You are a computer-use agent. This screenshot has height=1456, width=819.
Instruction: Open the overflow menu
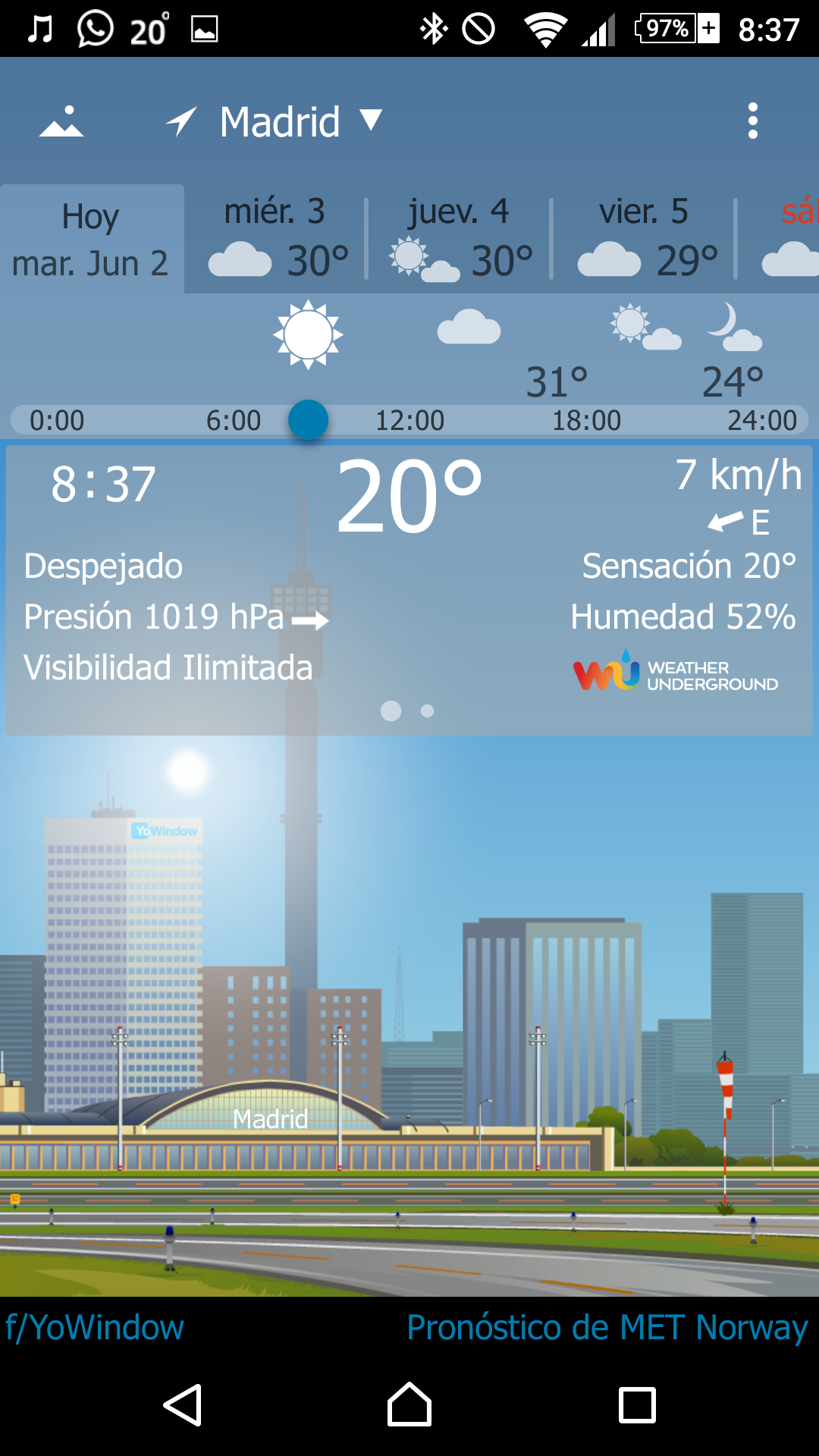(x=752, y=121)
